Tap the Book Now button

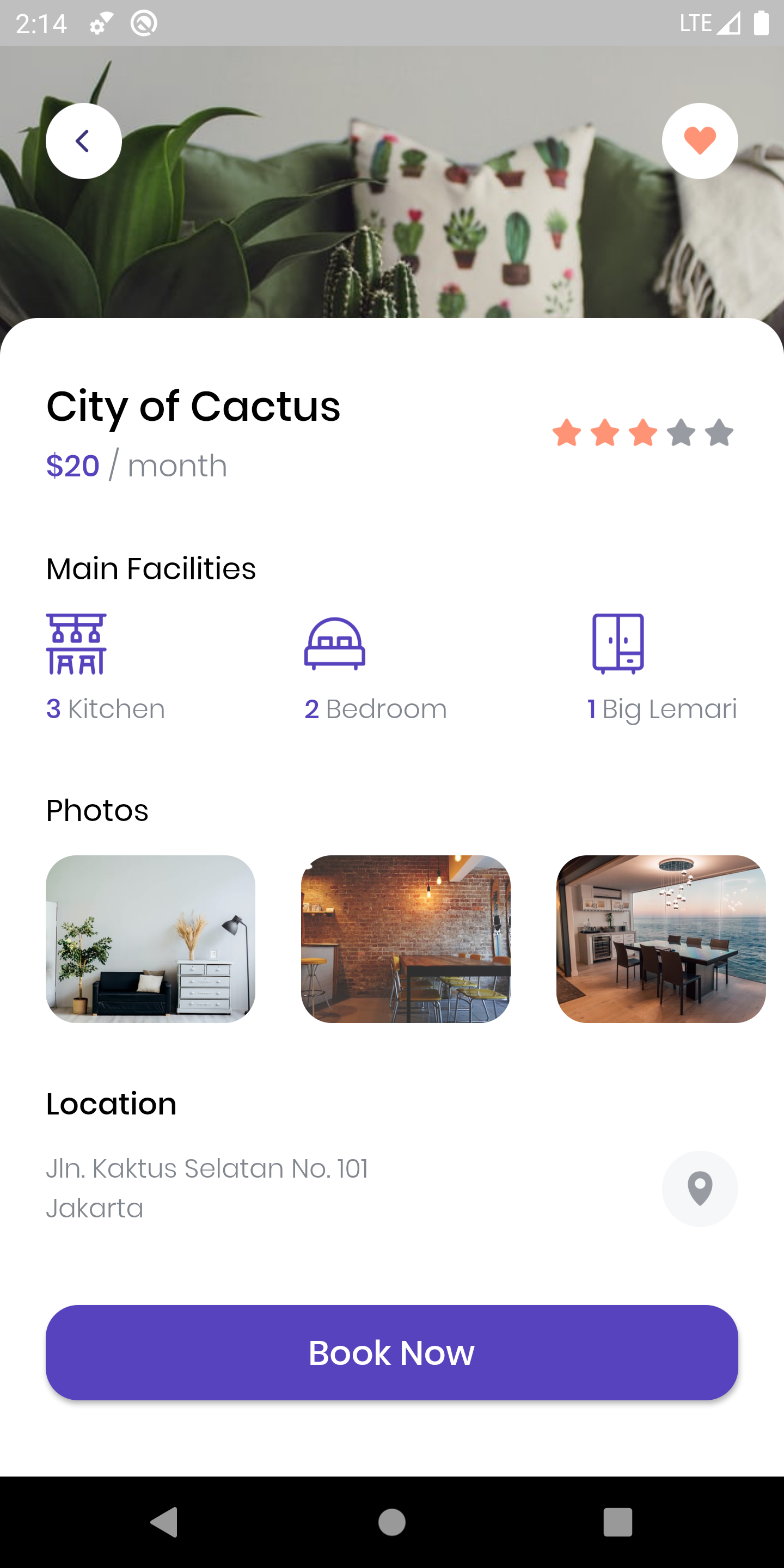(x=391, y=1352)
